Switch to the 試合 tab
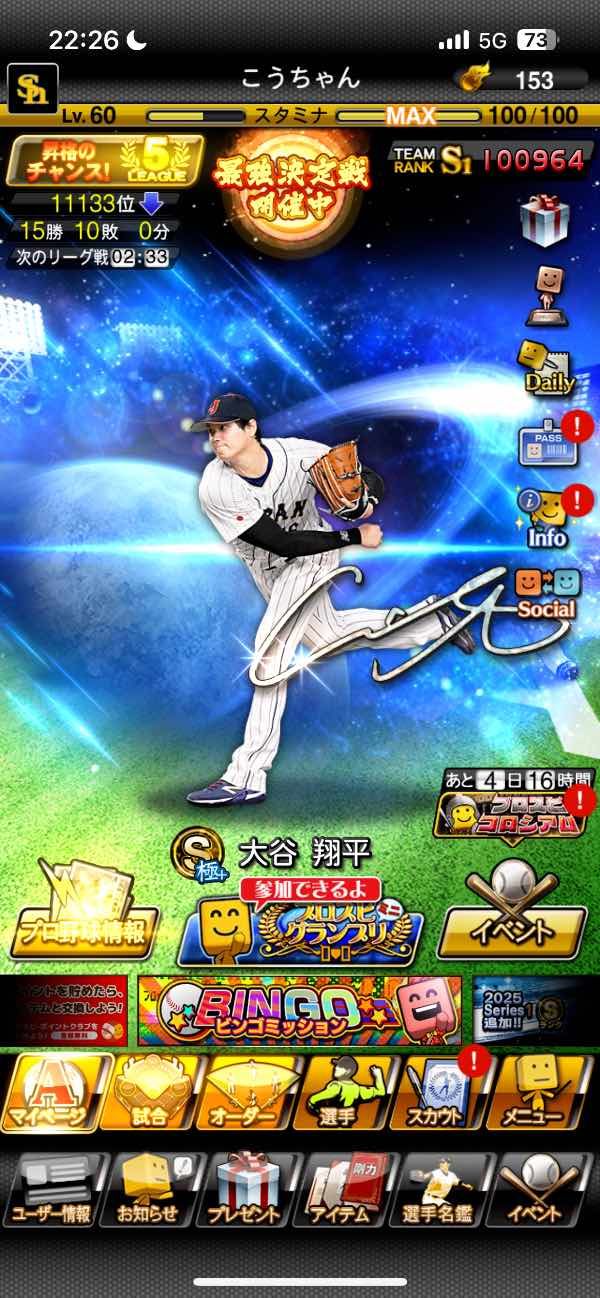This screenshot has width=600, height=1298. coord(150,1092)
